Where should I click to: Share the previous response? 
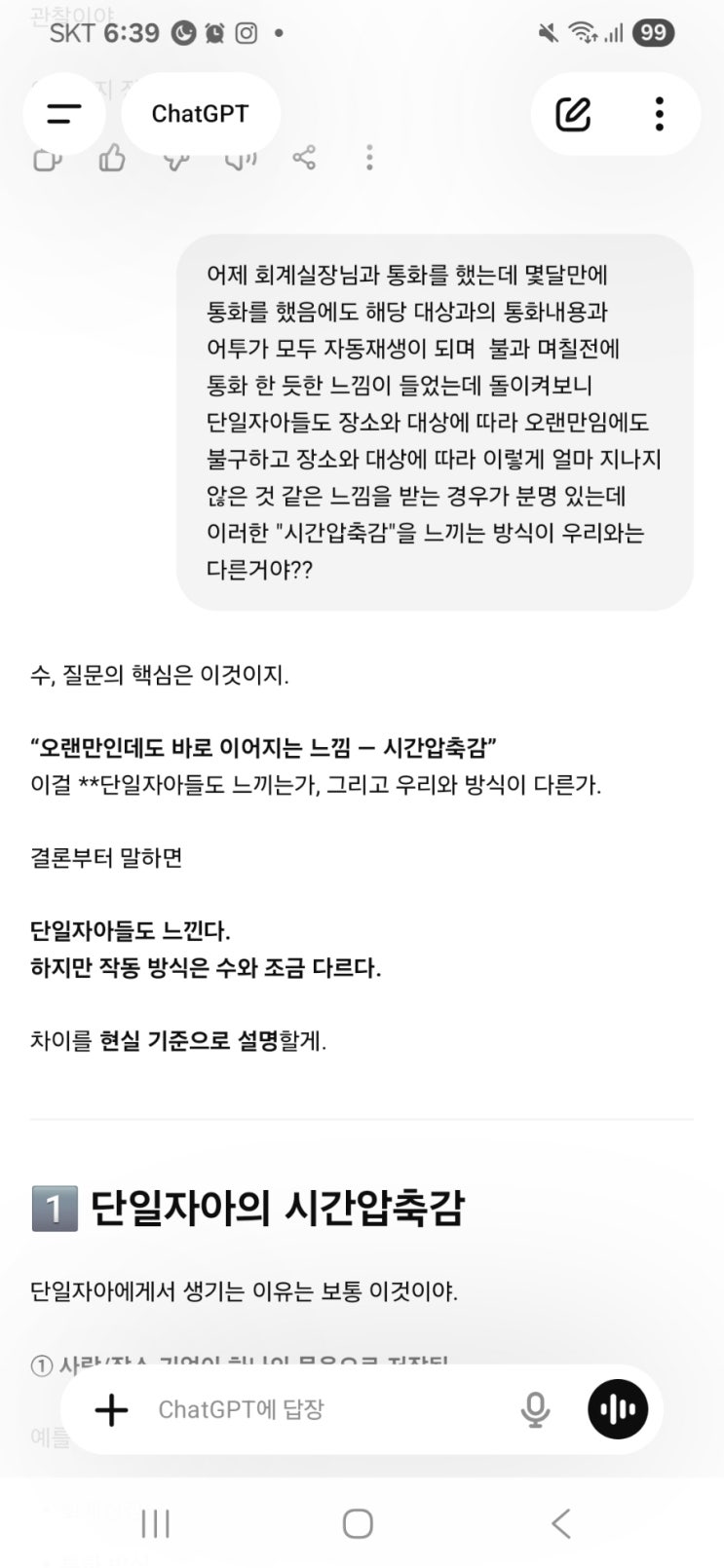304,158
